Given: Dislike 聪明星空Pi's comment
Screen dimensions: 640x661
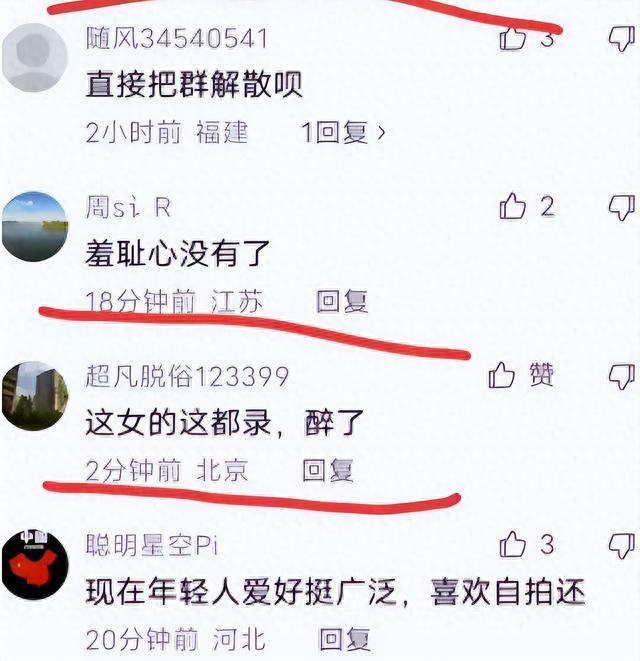Looking at the screenshot, I should point(621,545).
